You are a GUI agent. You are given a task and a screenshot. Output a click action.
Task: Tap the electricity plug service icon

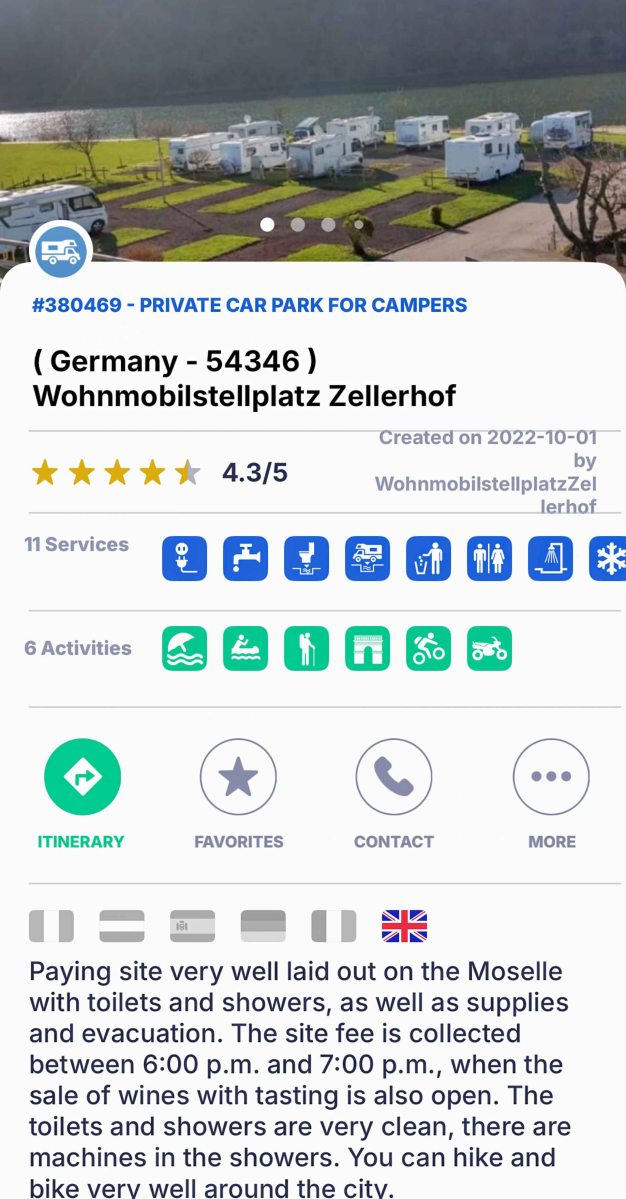coord(185,558)
